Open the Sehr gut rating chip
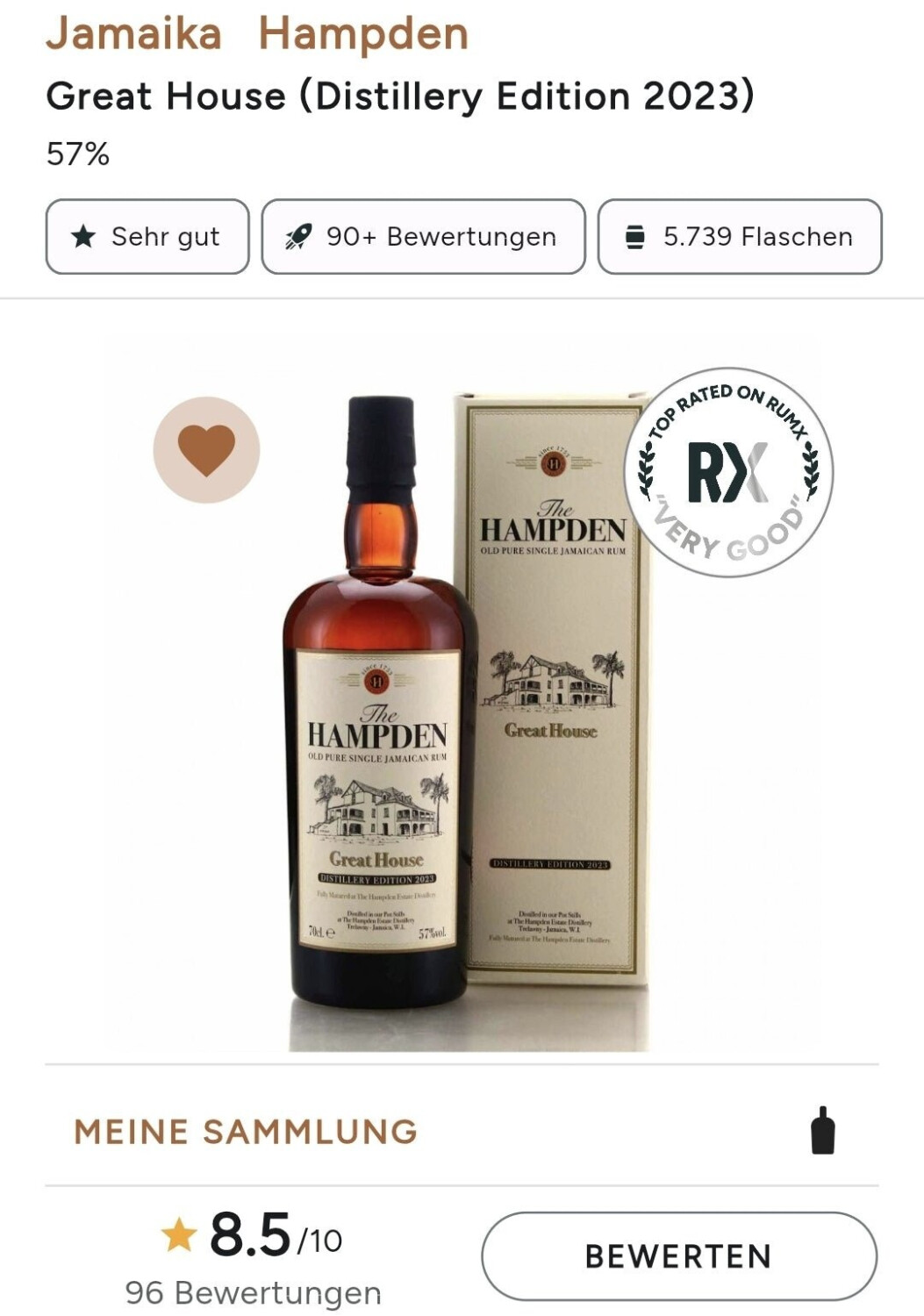The image size is (924, 1316). pyautogui.click(x=147, y=237)
